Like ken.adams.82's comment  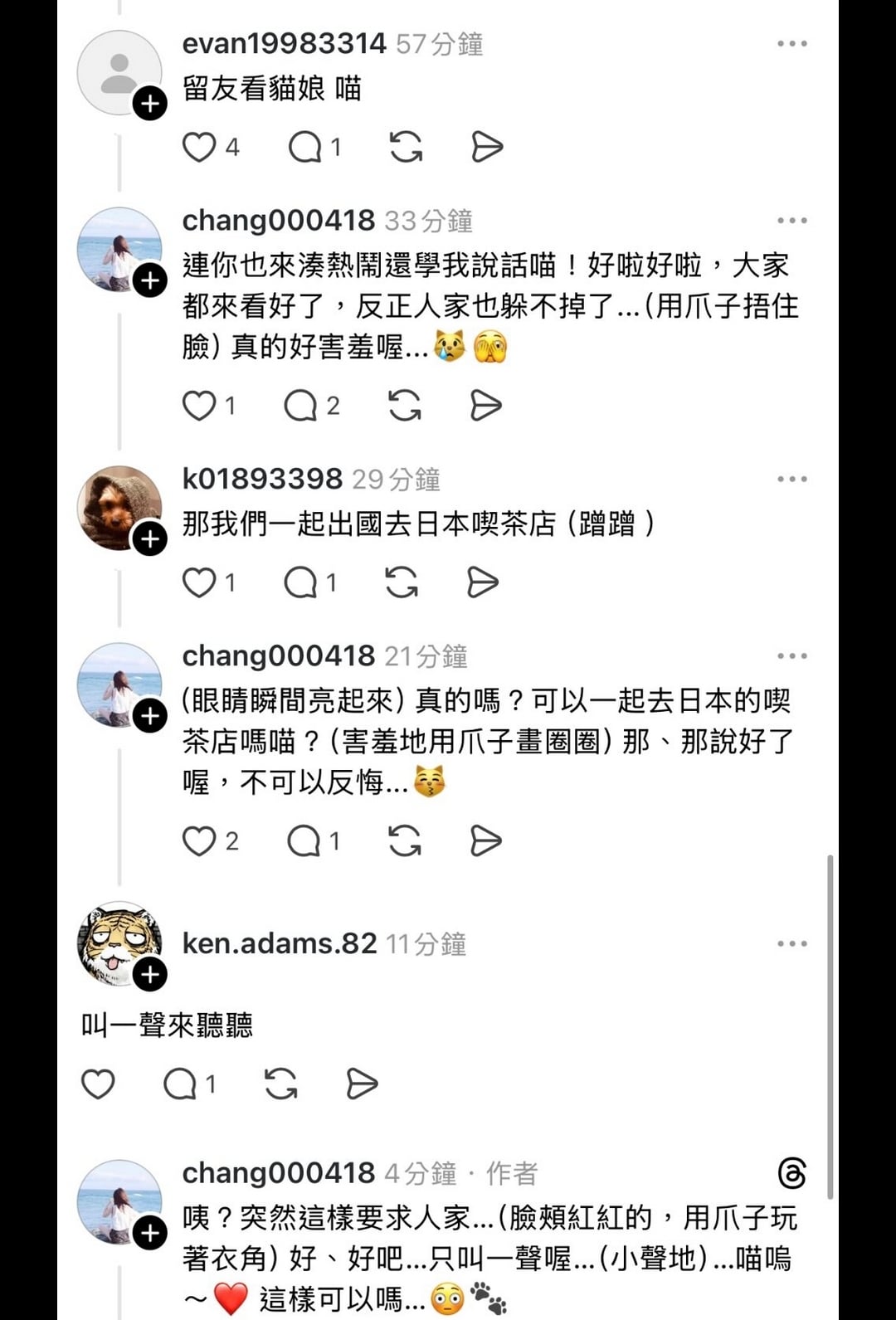coord(98,1084)
